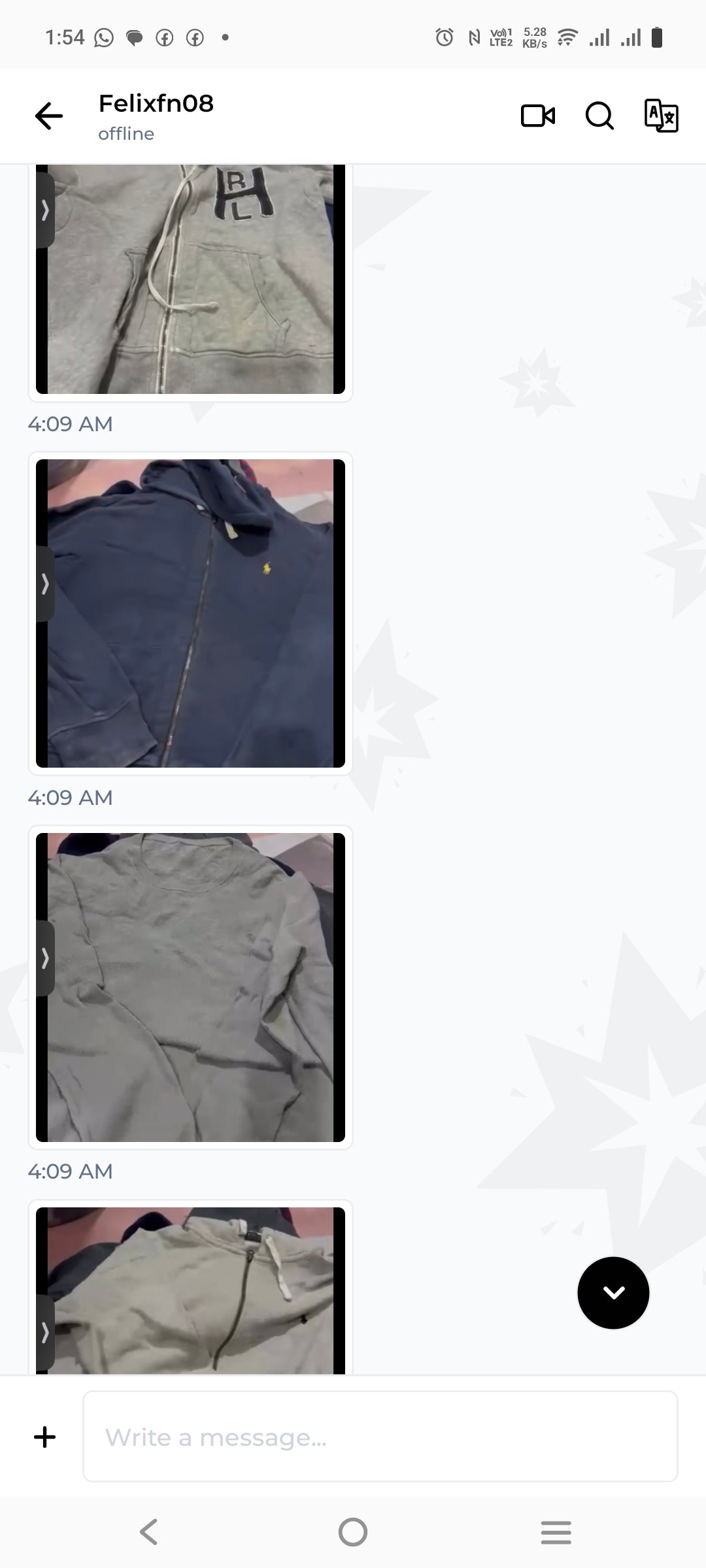
Task: Open the attachment plus menu
Action: (x=44, y=1437)
